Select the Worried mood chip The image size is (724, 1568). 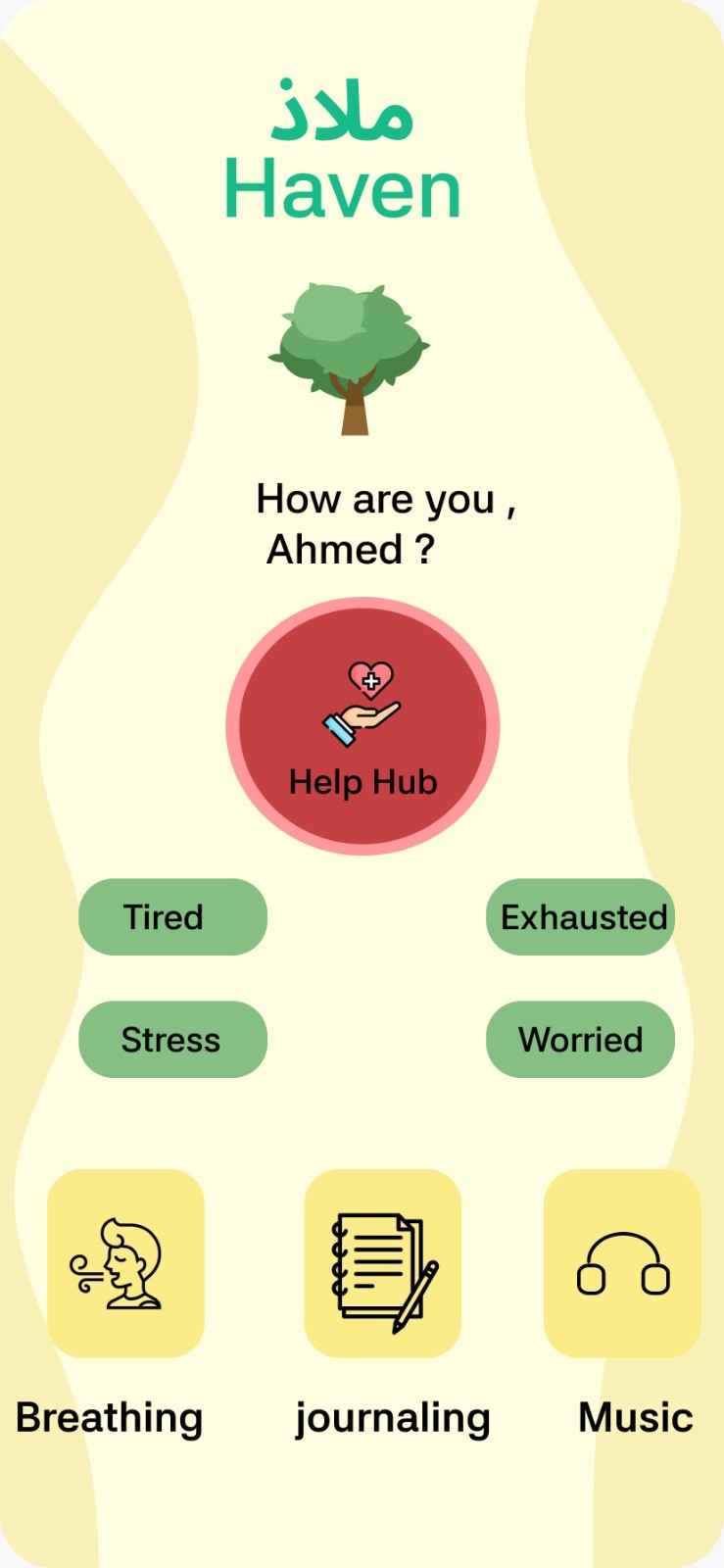pyautogui.click(x=580, y=1040)
